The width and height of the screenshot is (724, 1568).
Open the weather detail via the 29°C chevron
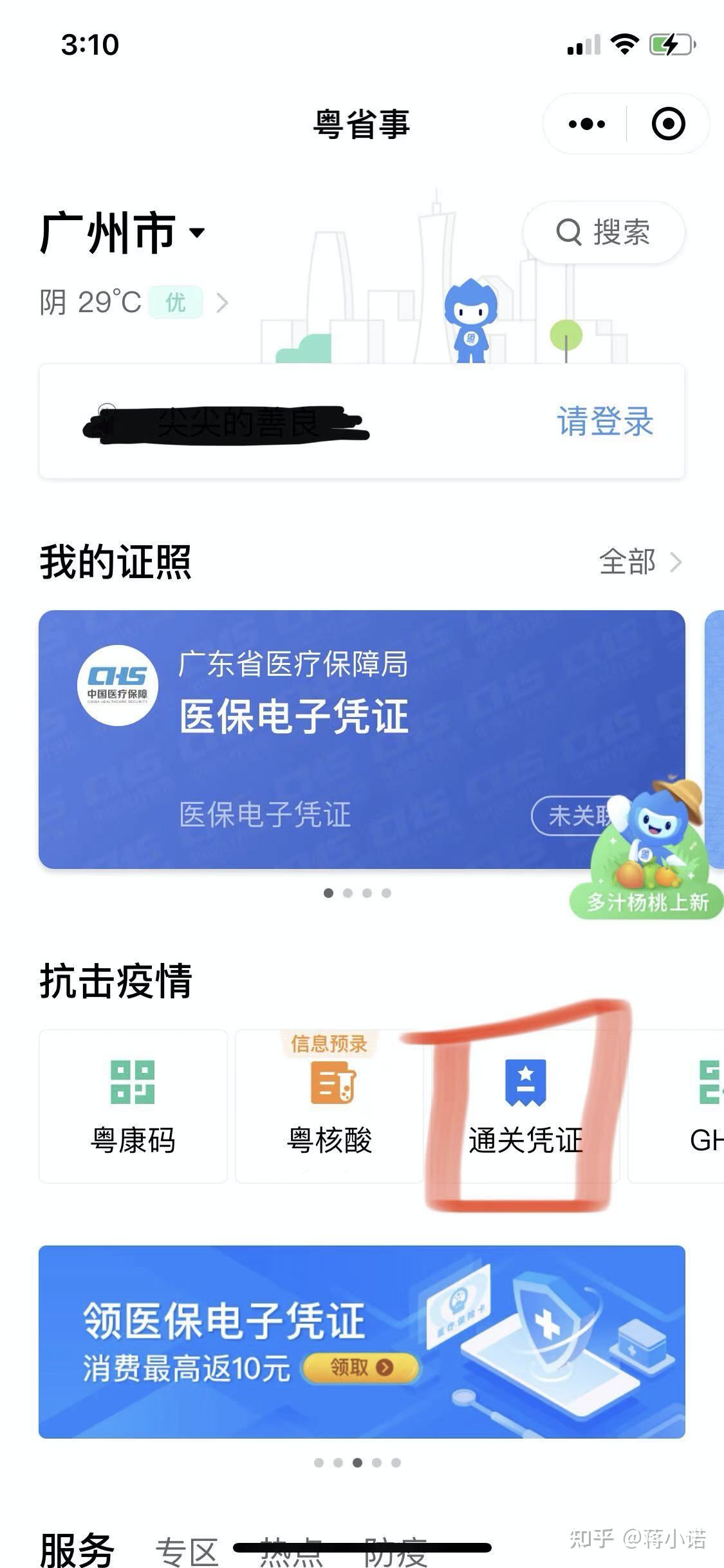pyautogui.click(x=222, y=301)
